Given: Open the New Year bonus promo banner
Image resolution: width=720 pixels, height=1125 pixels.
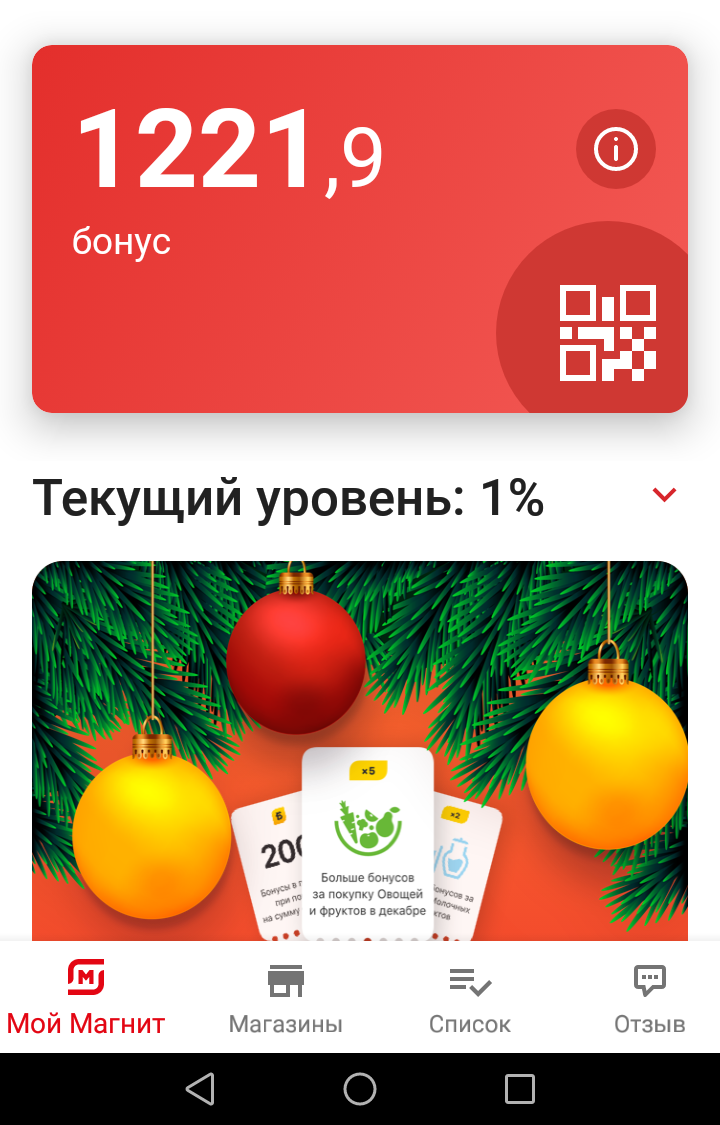Looking at the screenshot, I should (x=360, y=750).
